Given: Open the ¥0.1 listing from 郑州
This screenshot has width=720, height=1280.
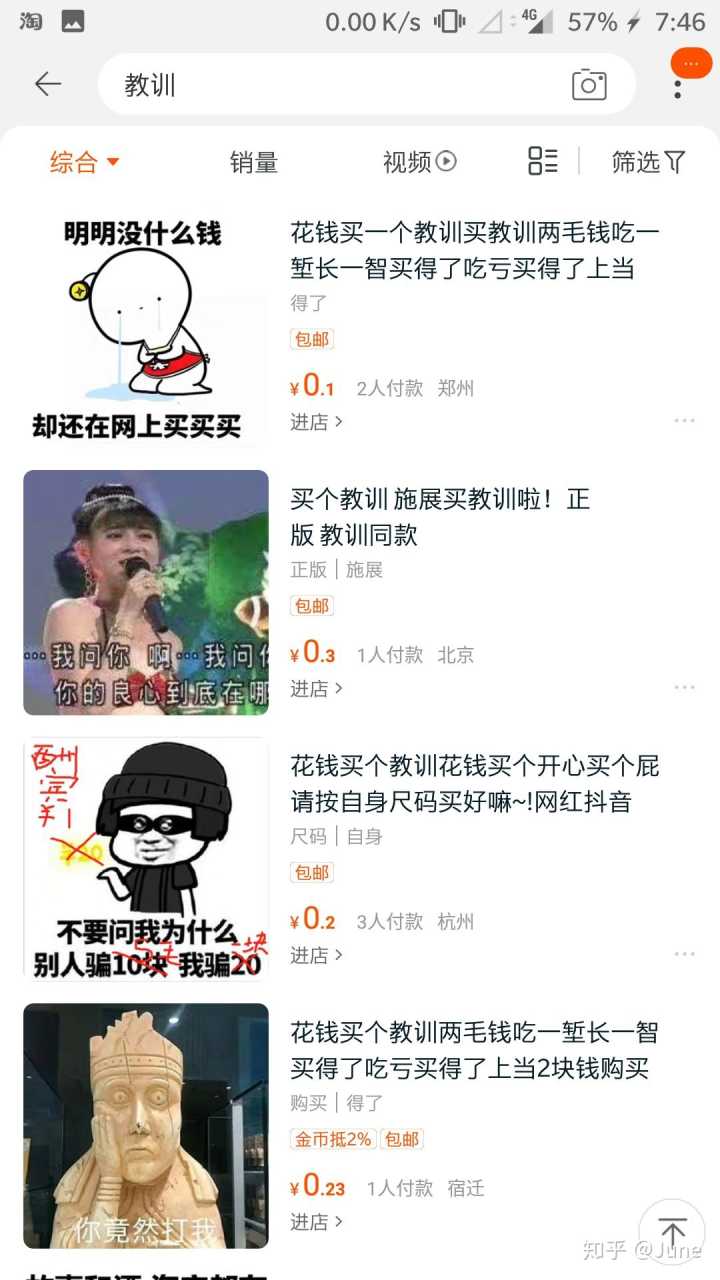Looking at the screenshot, I should [475, 251].
